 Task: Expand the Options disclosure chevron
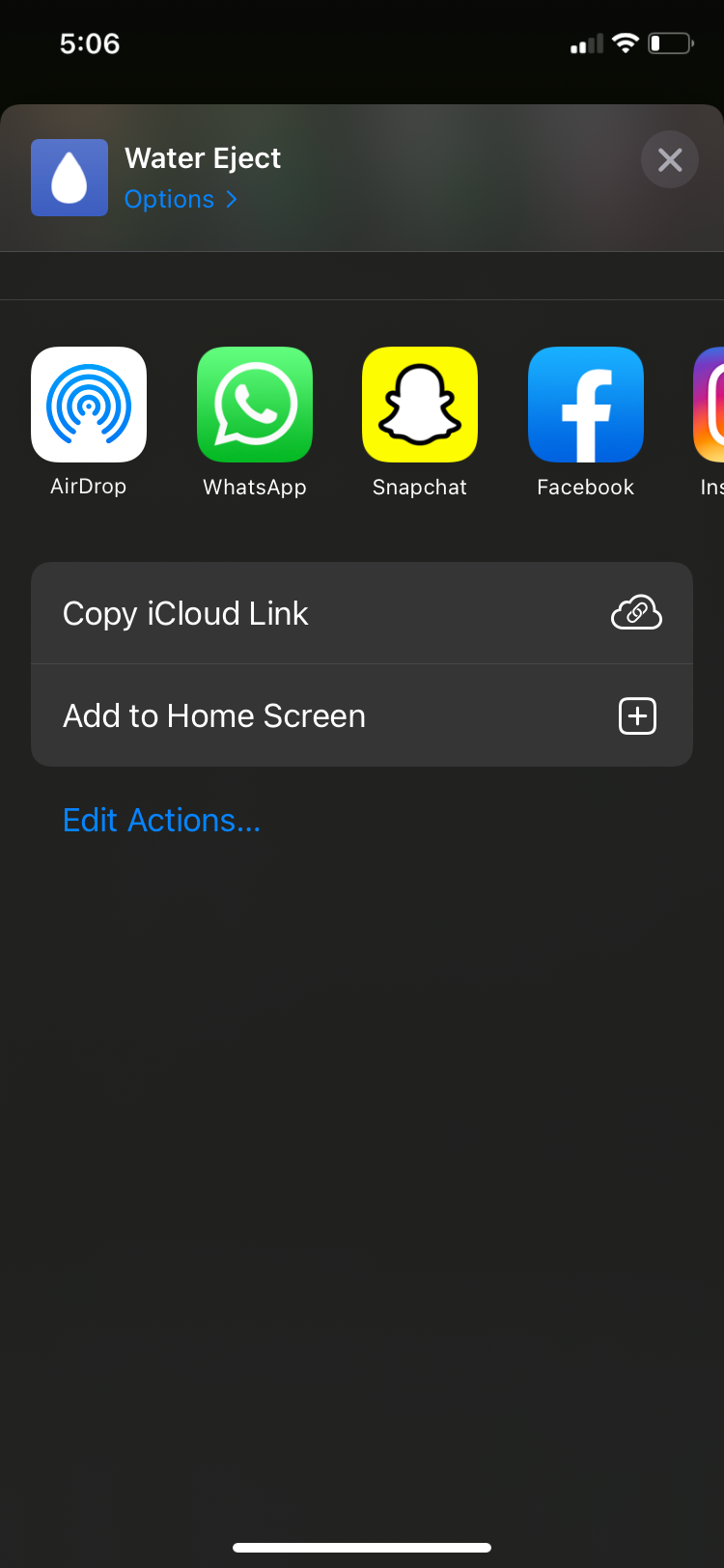coord(232,199)
